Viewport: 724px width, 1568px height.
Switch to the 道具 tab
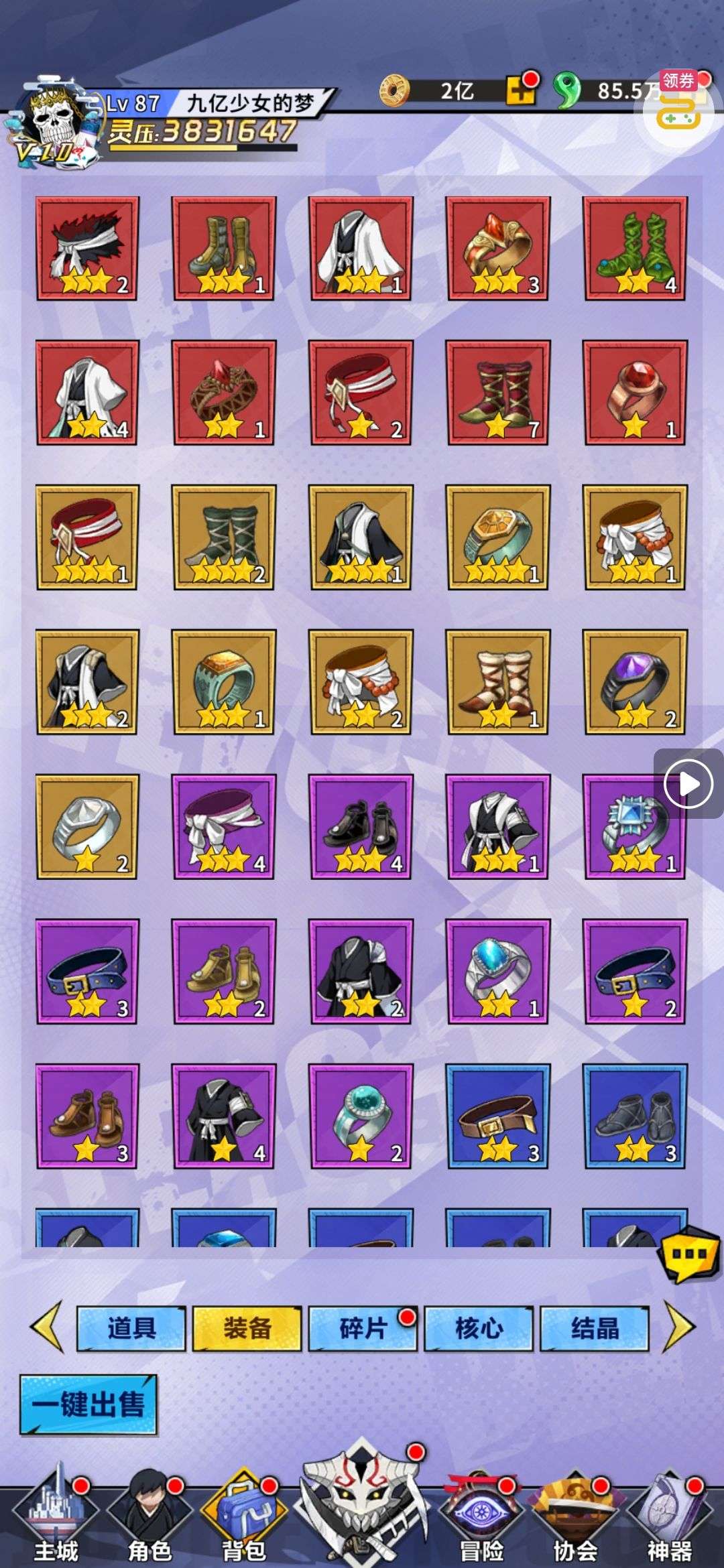(131, 1328)
